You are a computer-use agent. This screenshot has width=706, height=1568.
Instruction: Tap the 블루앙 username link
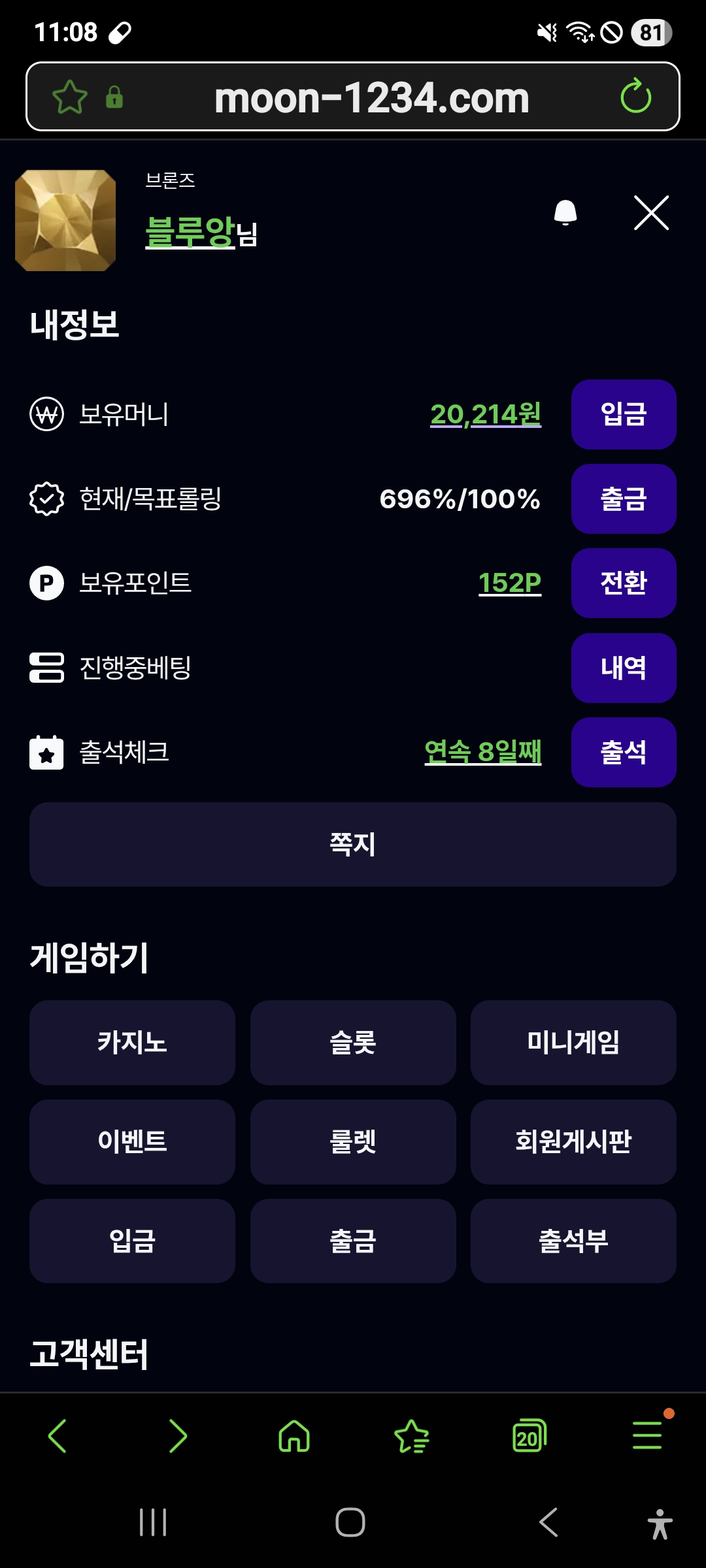tap(190, 232)
